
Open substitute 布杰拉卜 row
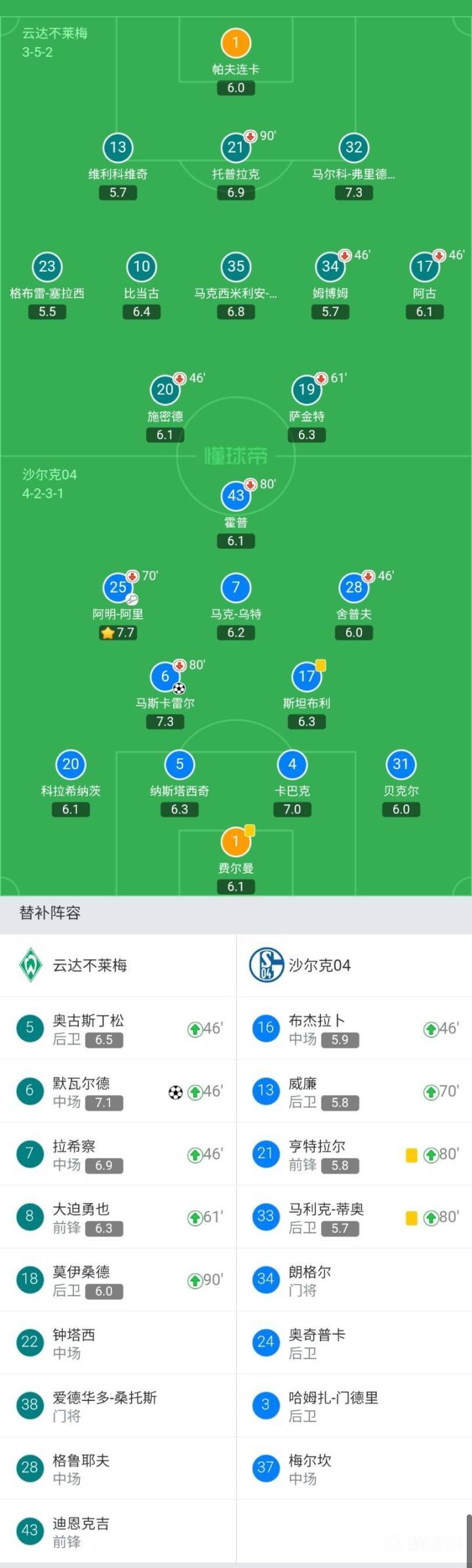(354, 1028)
